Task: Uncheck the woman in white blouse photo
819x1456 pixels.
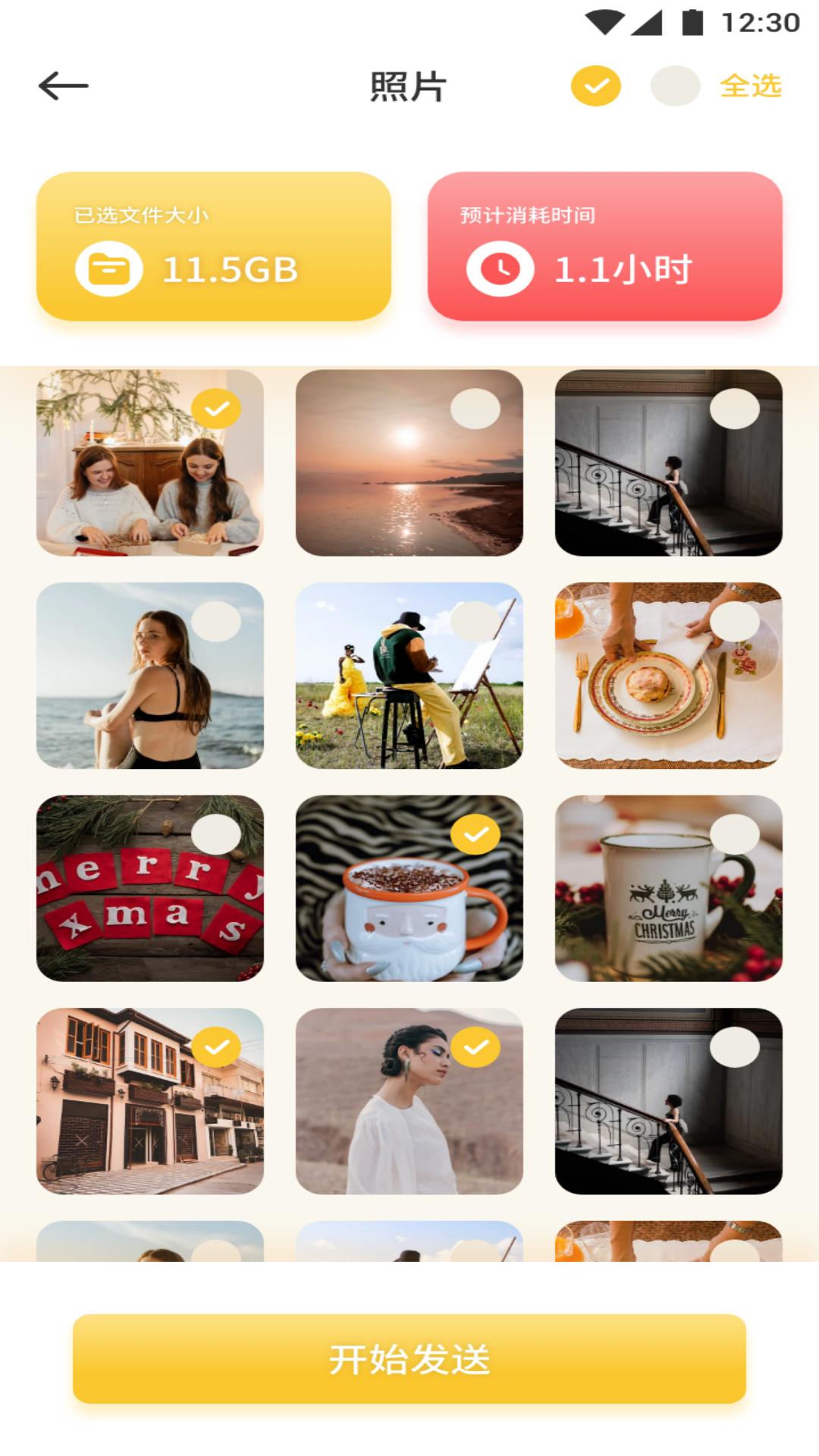Action: pos(475,1047)
